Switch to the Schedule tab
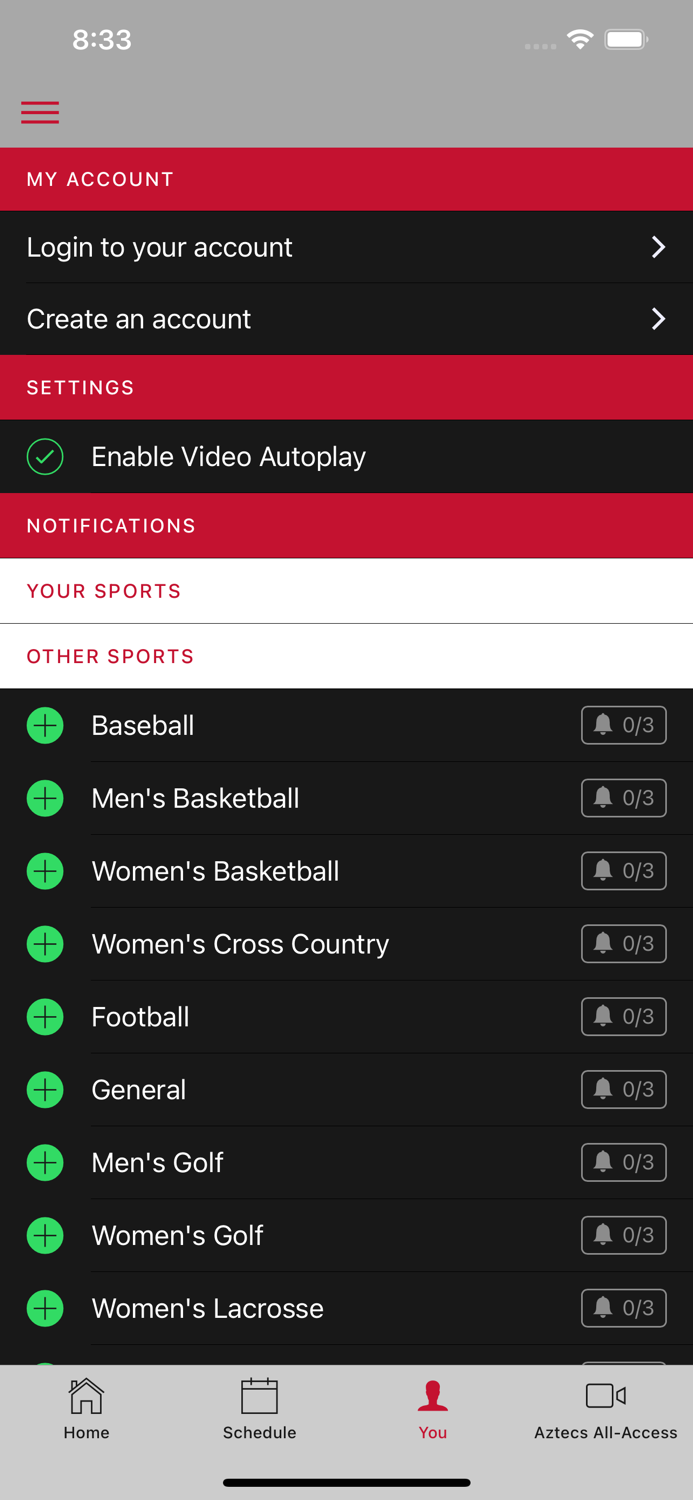Viewport: 693px width, 1500px height. click(x=259, y=1410)
